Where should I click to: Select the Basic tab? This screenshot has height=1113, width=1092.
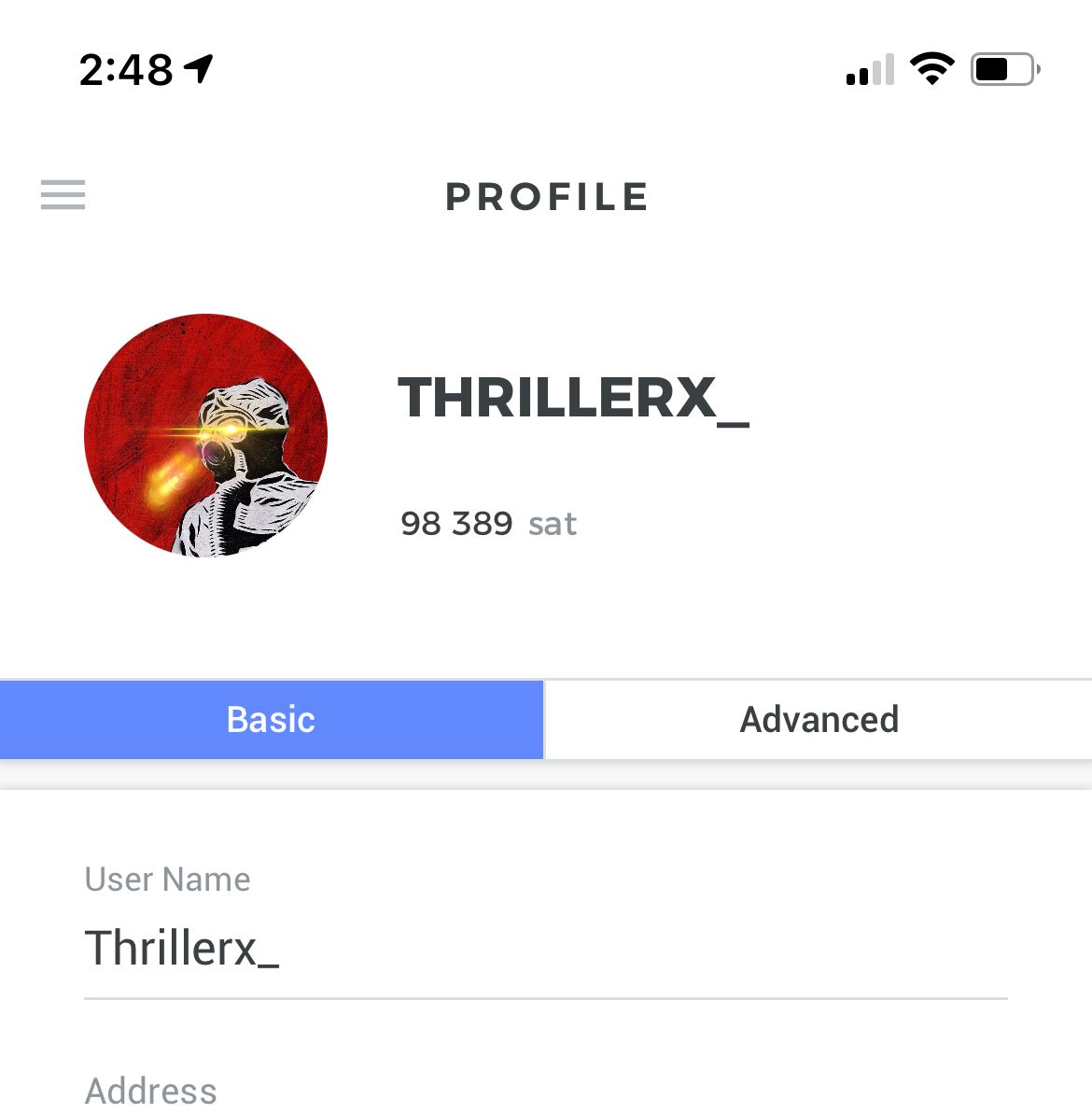click(272, 719)
